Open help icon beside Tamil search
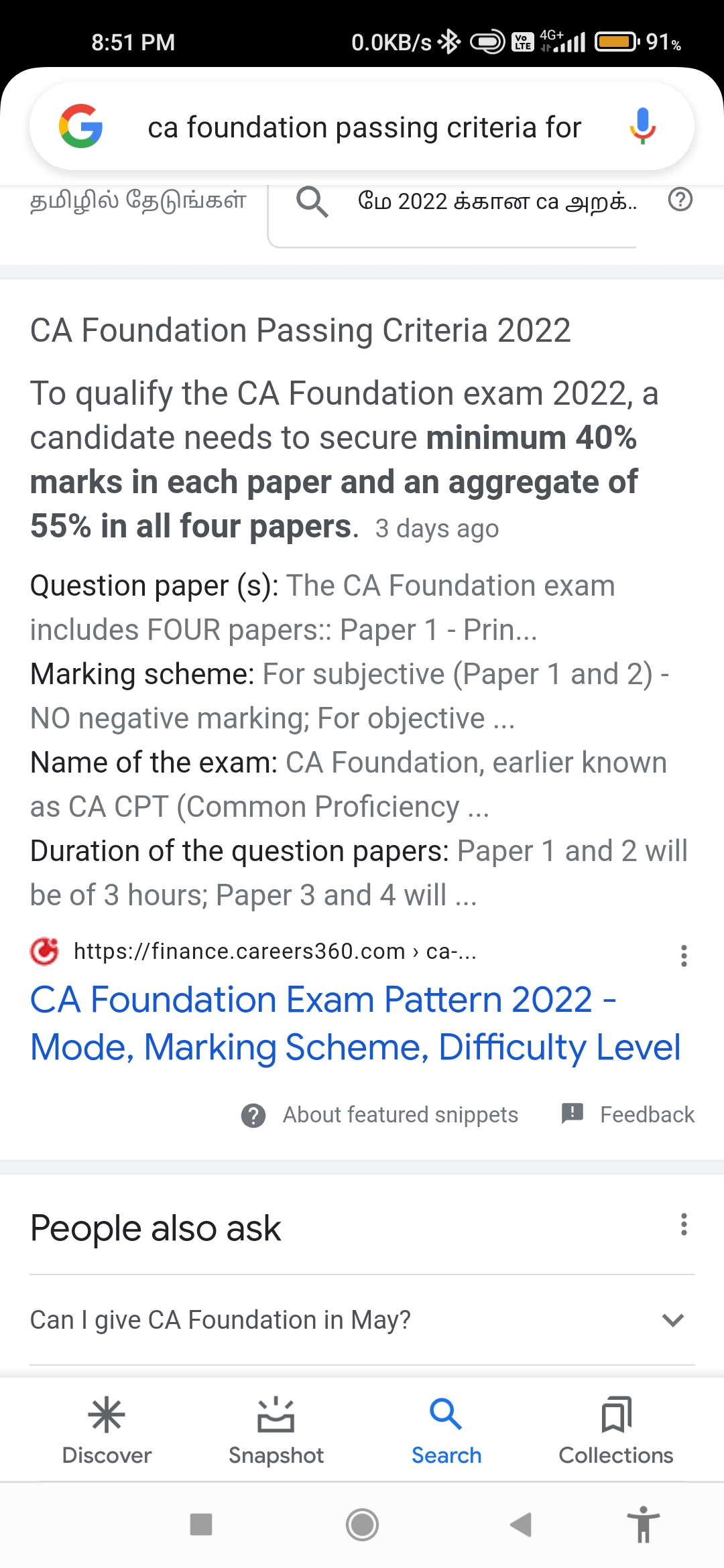 click(680, 200)
